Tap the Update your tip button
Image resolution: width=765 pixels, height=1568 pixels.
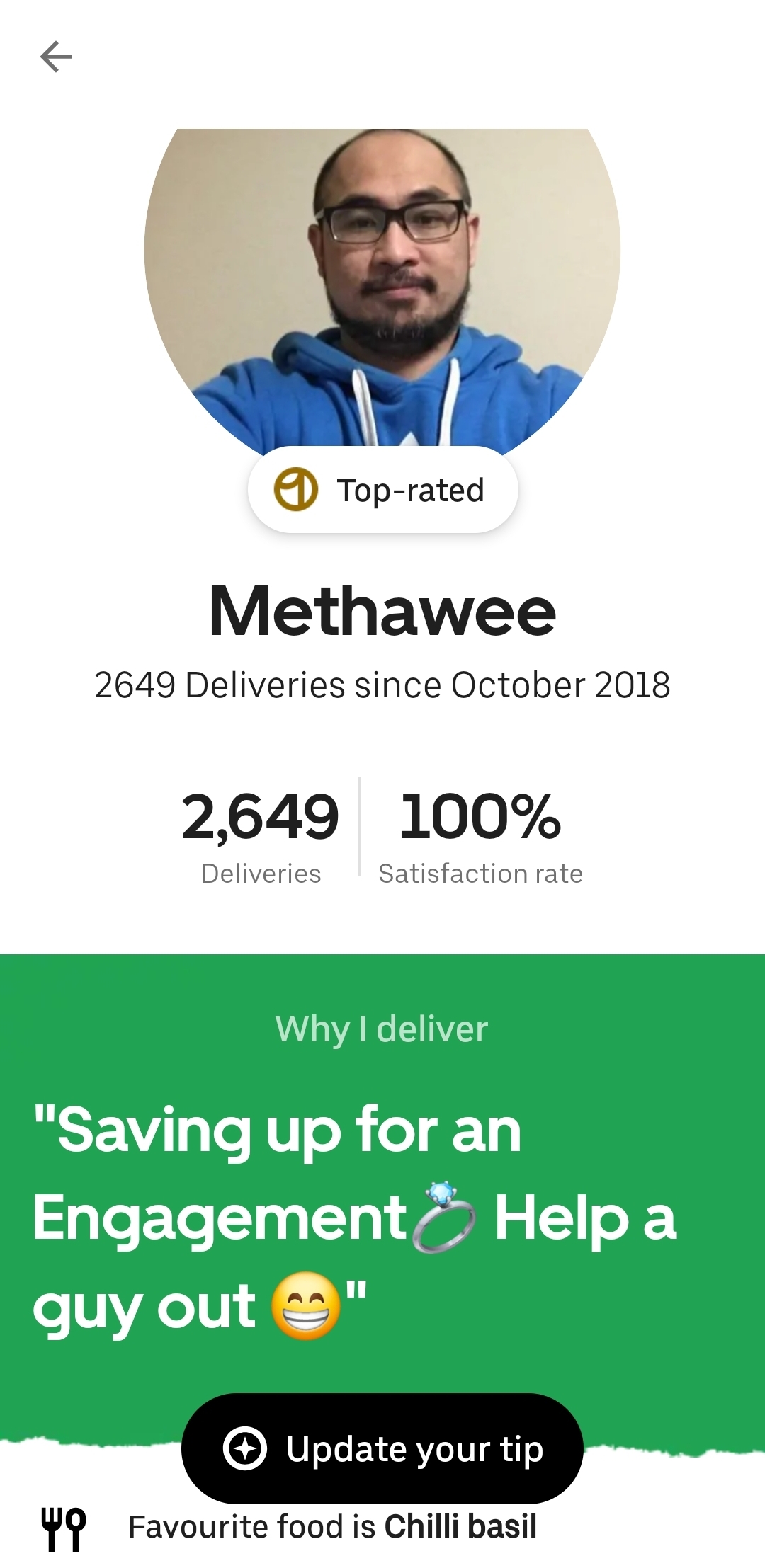click(x=382, y=1448)
